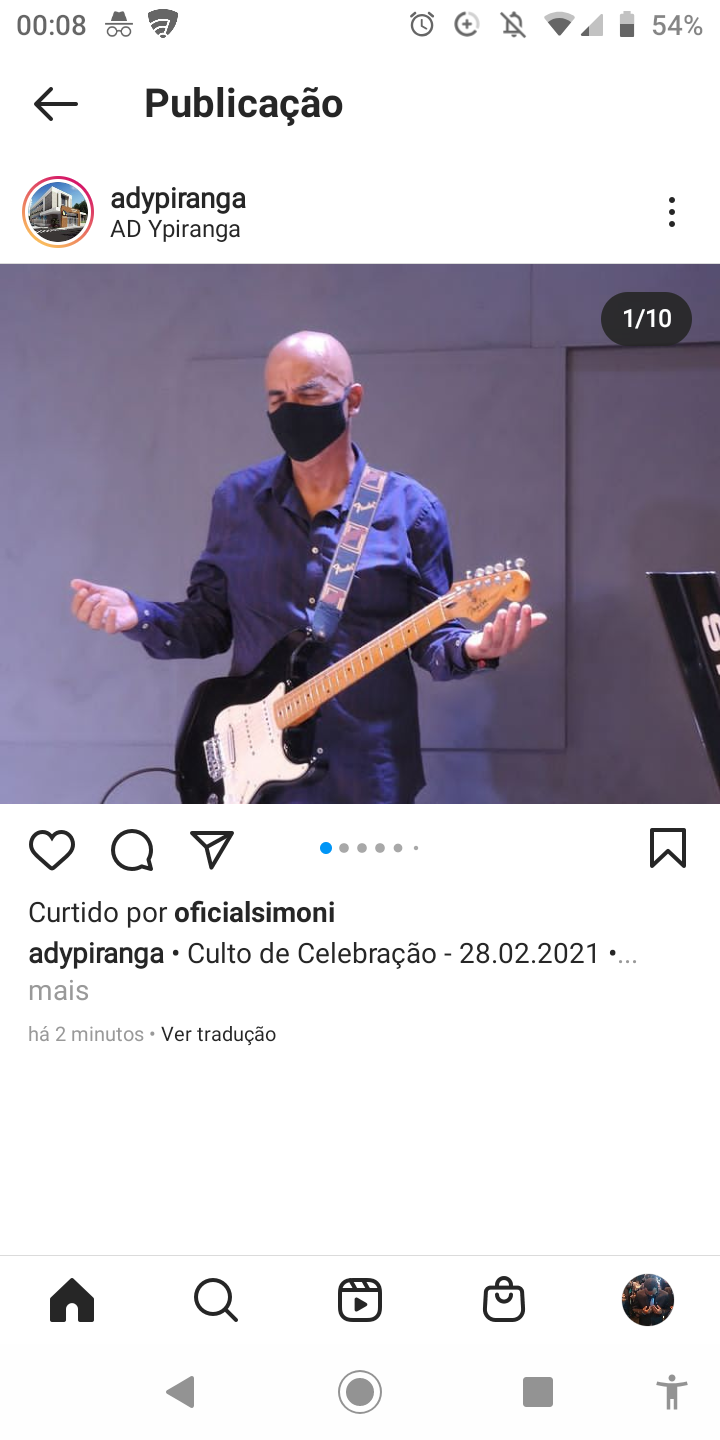Expand the caption with "mais"
Image resolution: width=720 pixels, height=1440 pixels.
58,991
